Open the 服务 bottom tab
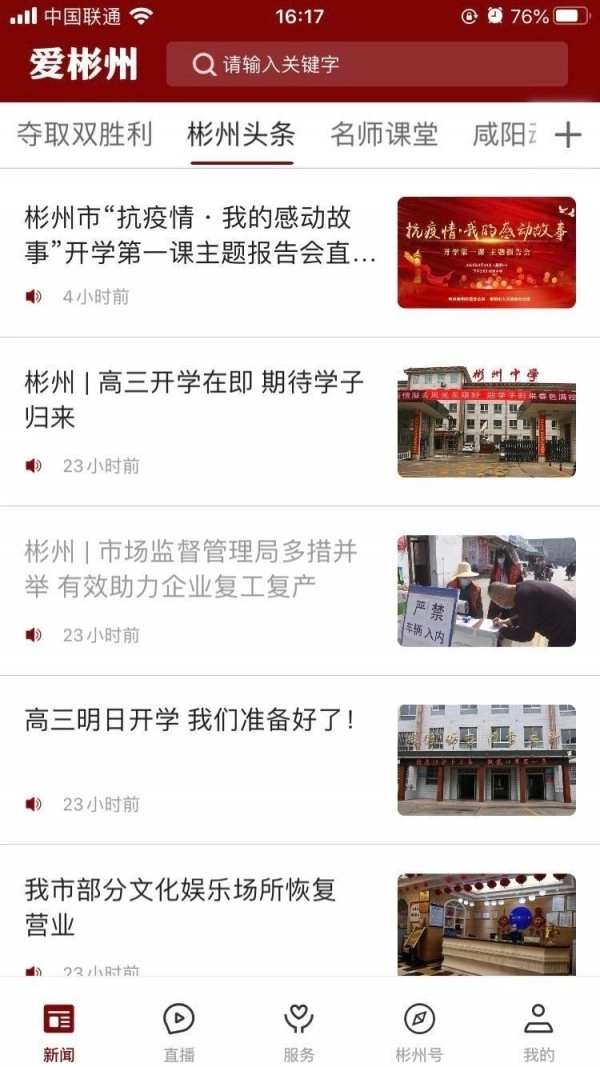The image size is (600, 1067). tap(299, 1032)
